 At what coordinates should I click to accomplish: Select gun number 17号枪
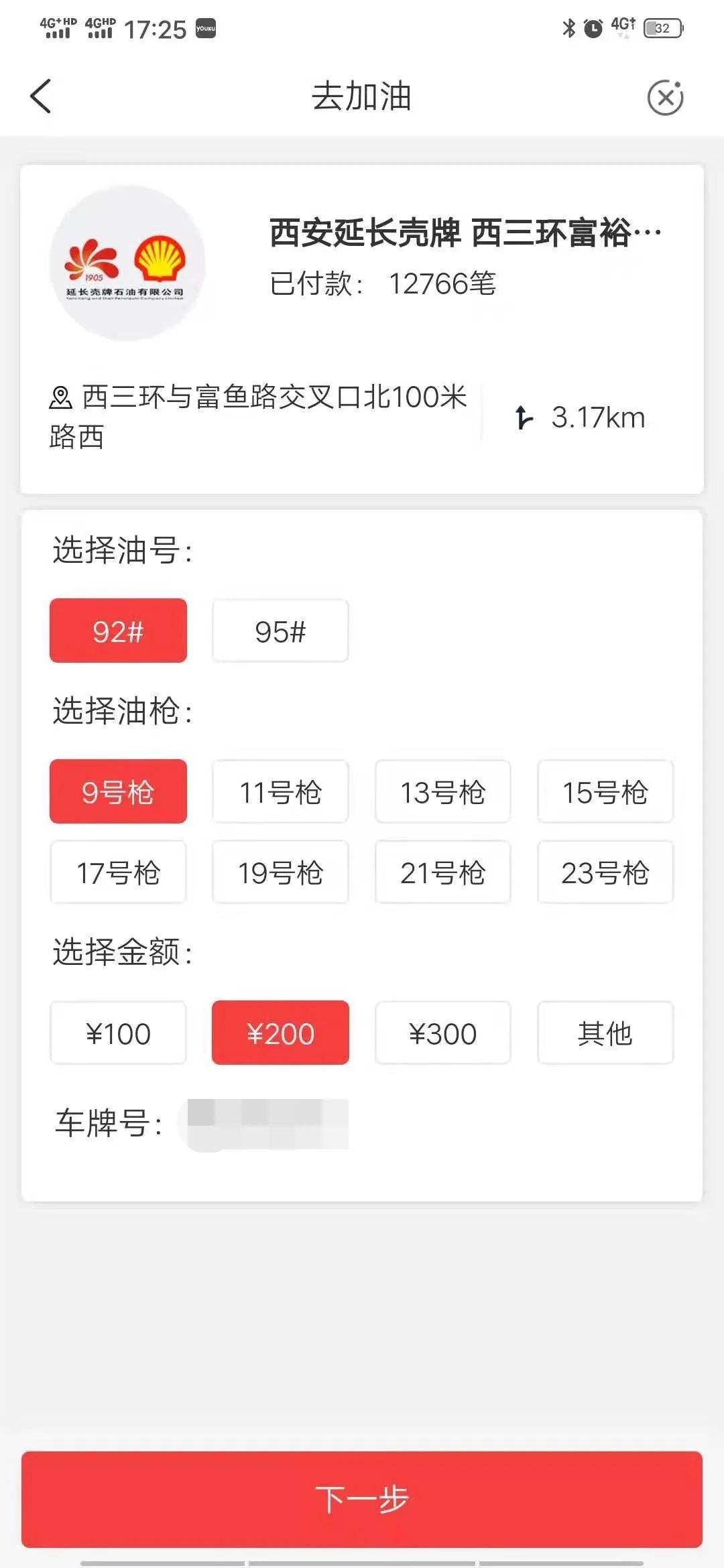point(117,872)
